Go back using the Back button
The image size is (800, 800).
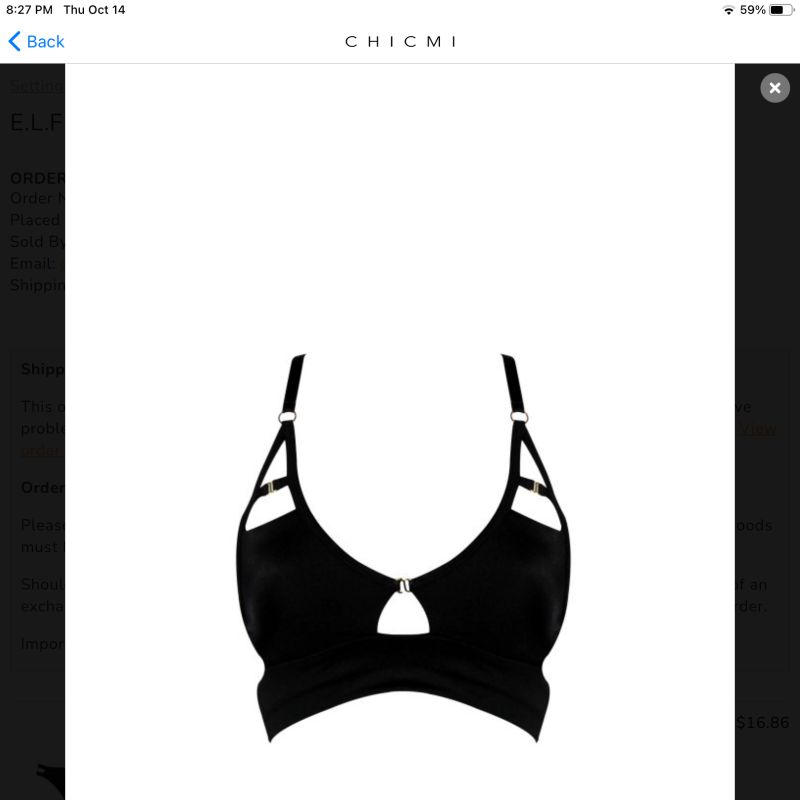(36, 41)
